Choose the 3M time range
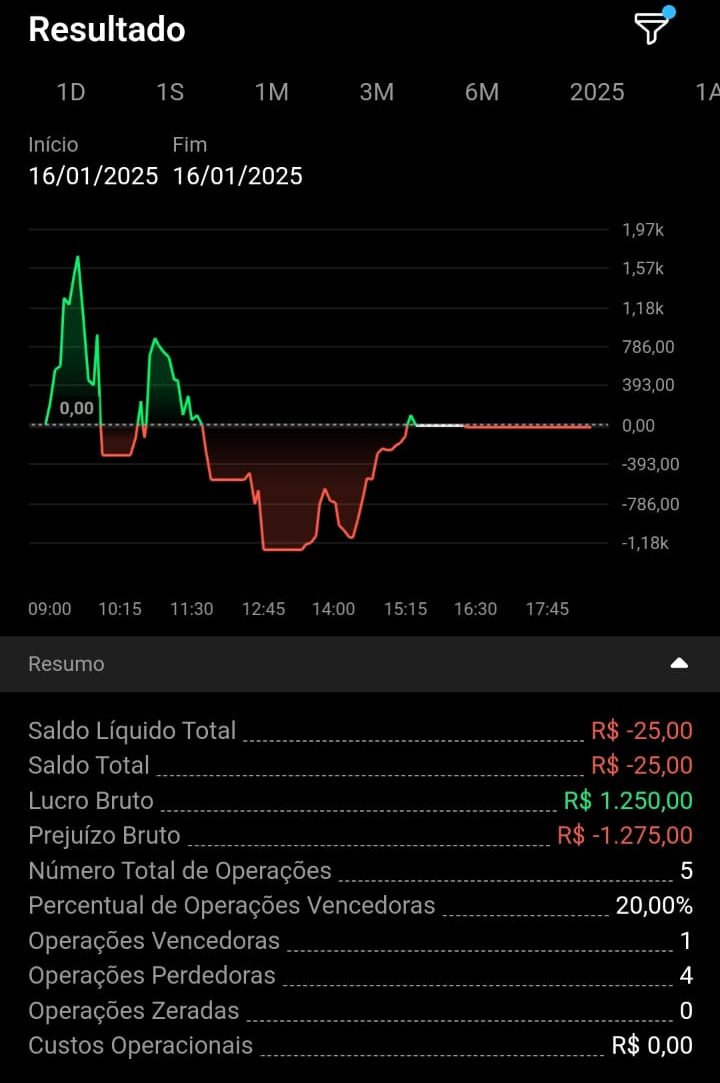This screenshot has width=720, height=1083. click(x=377, y=92)
